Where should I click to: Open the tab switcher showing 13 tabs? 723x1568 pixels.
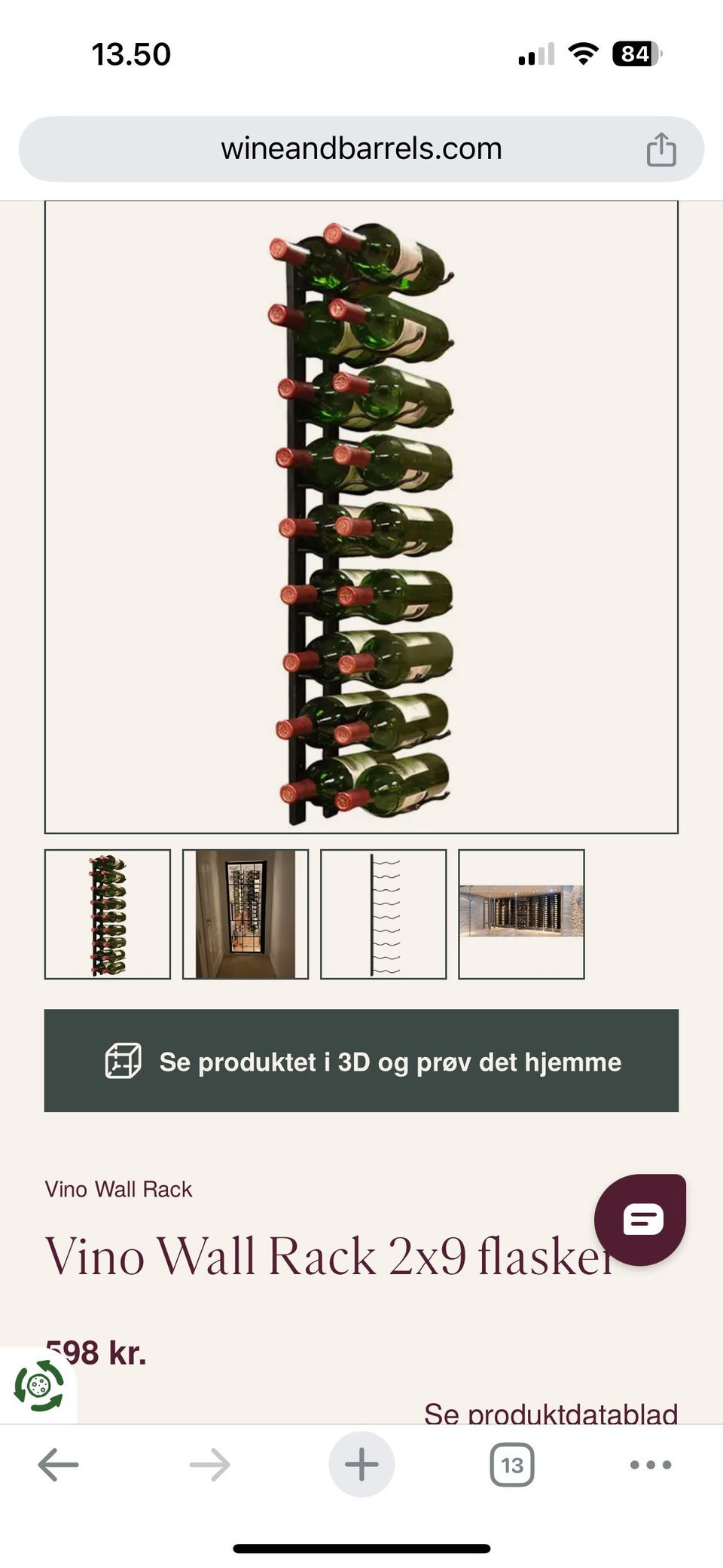point(511,1464)
